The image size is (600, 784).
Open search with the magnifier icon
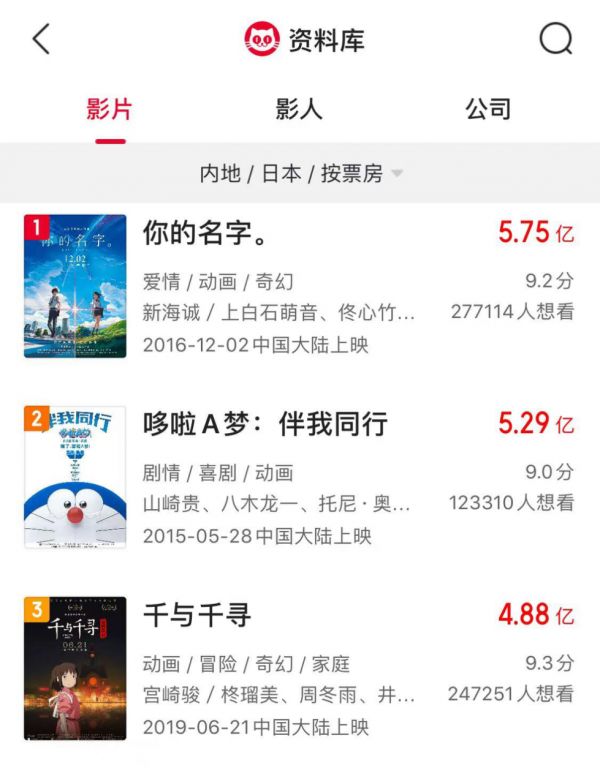pyautogui.click(x=555, y=39)
